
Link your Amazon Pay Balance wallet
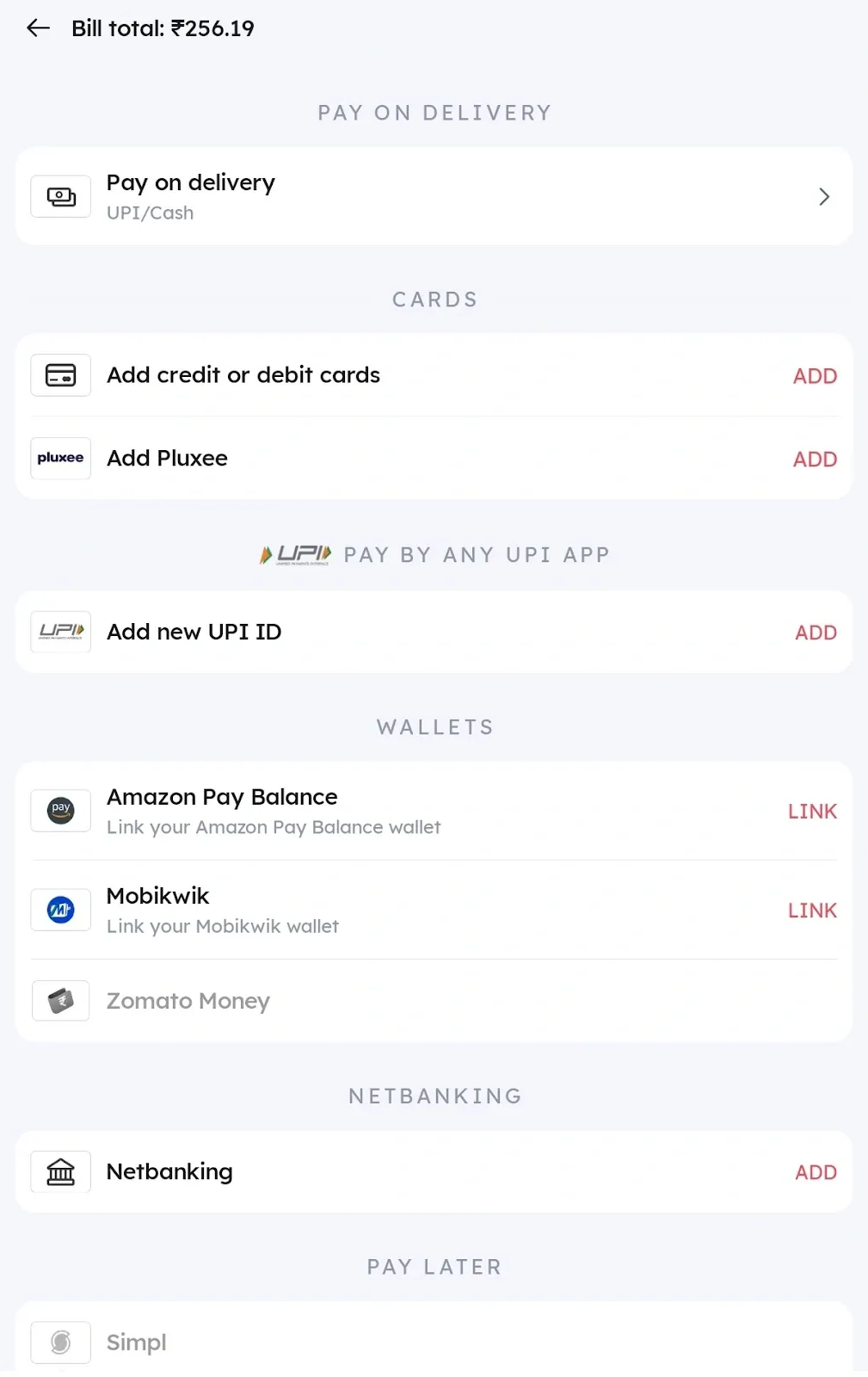[811, 810]
